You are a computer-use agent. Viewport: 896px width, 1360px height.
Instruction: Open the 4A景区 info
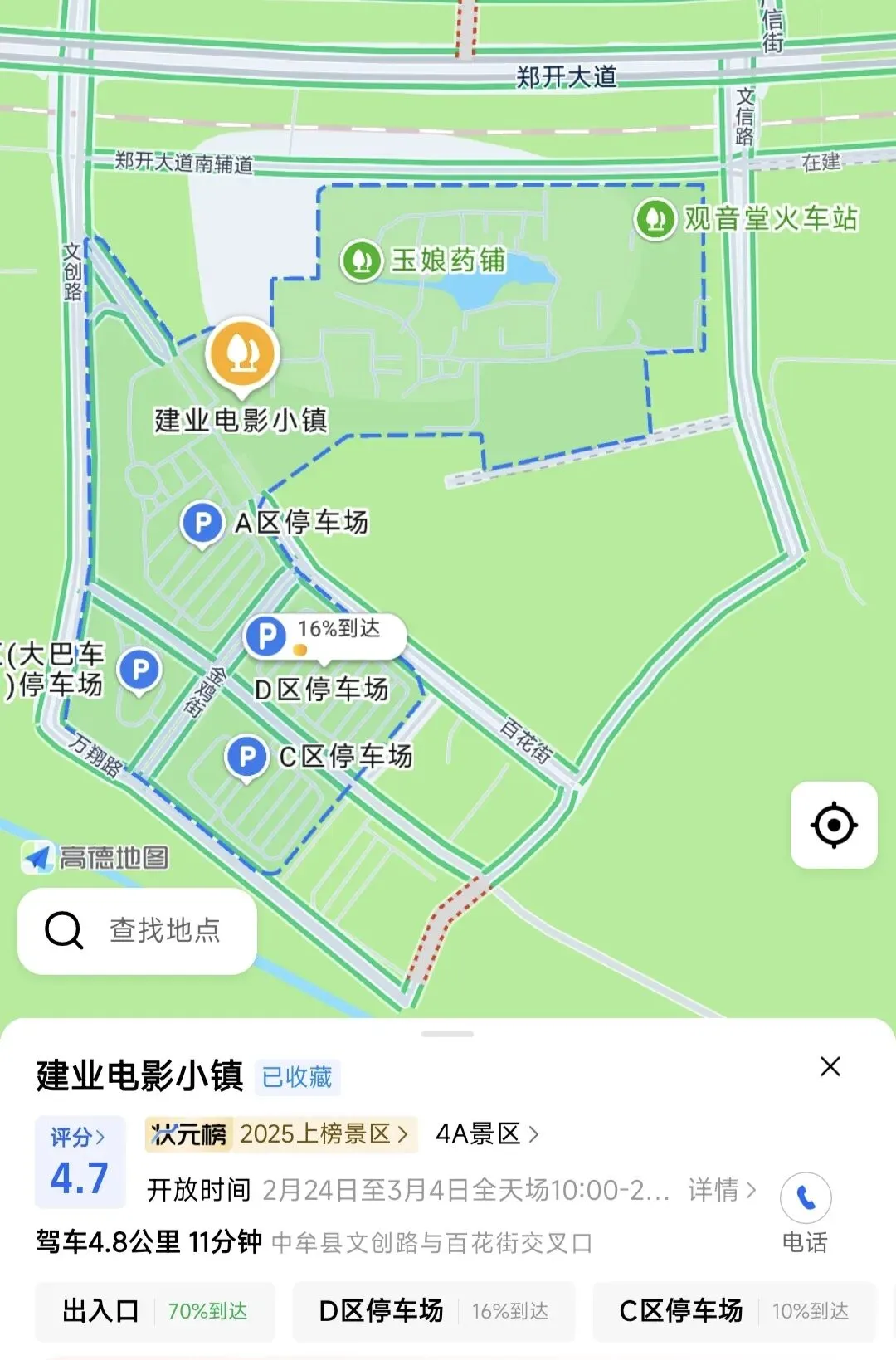tap(488, 1134)
